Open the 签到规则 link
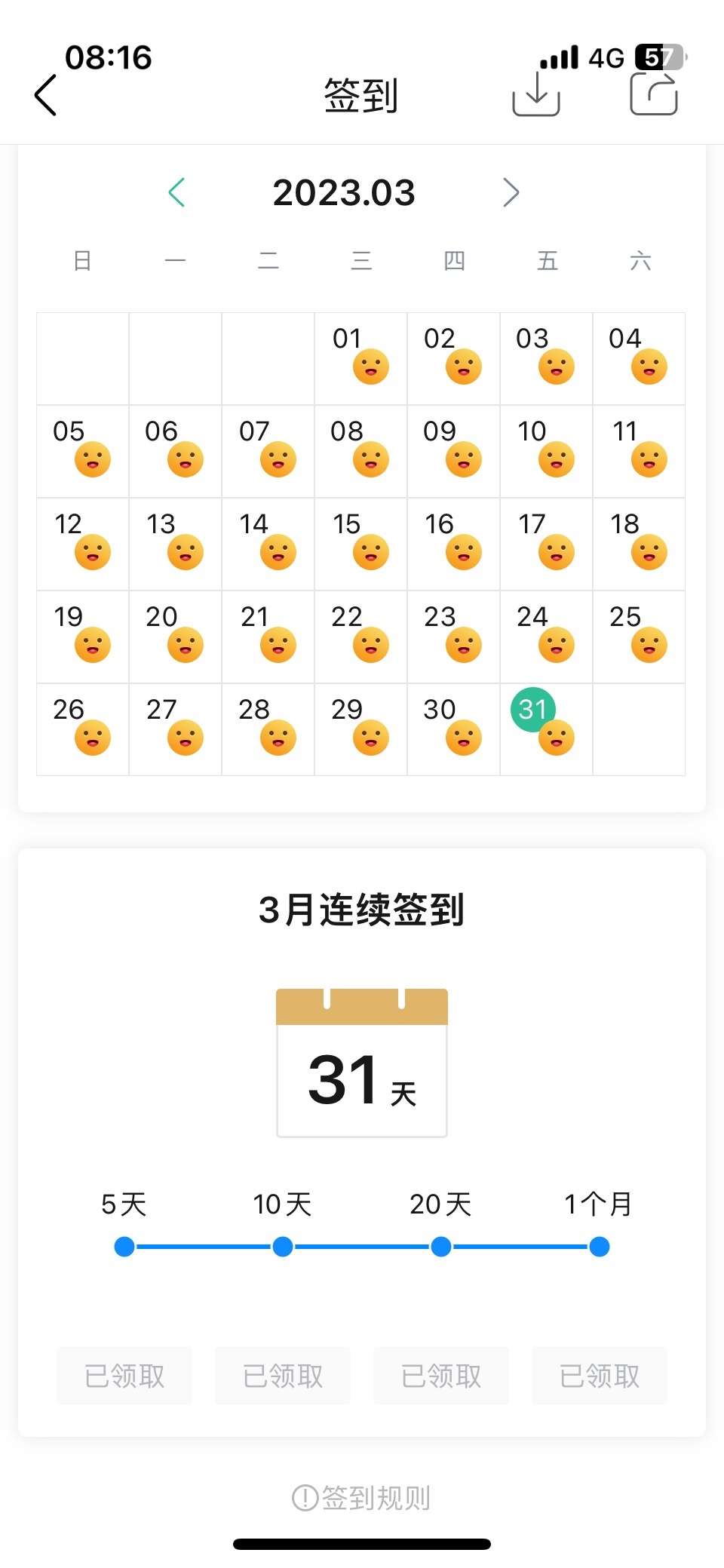724x1568 pixels. click(362, 1497)
